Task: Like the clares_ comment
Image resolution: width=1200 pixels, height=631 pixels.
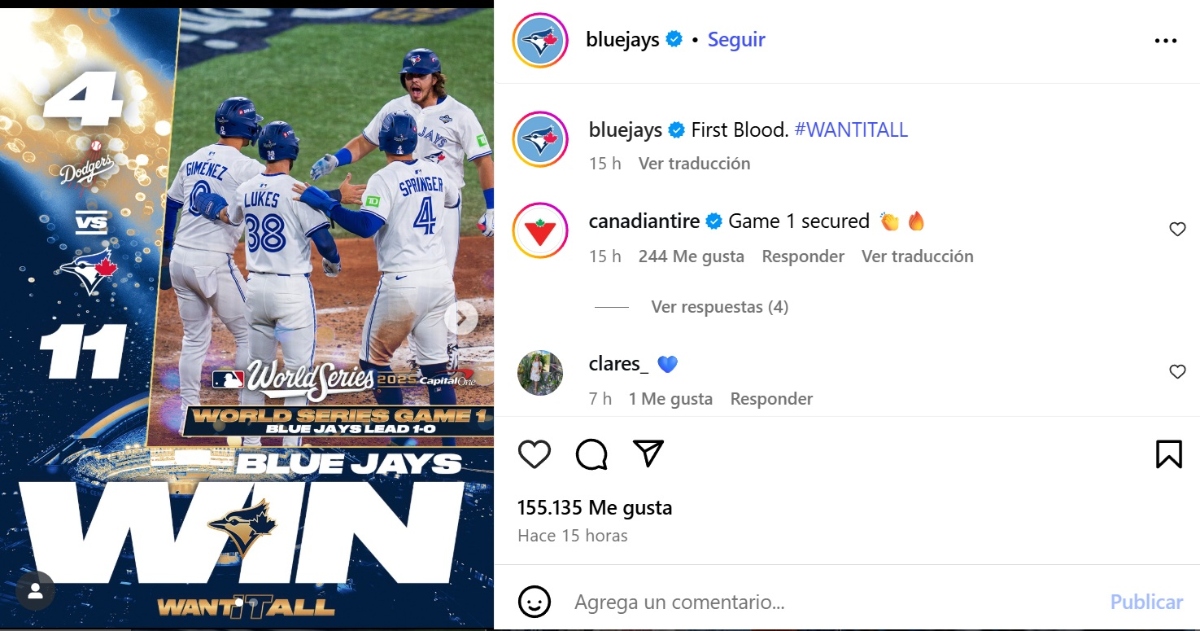Action: tap(1177, 372)
